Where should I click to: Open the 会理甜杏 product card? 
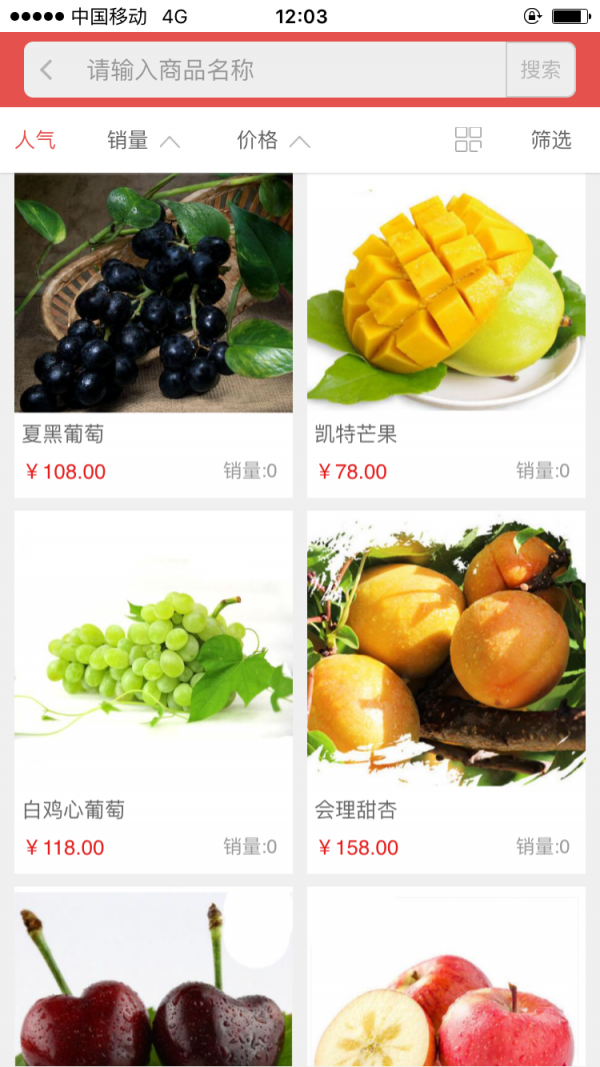click(x=446, y=690)
